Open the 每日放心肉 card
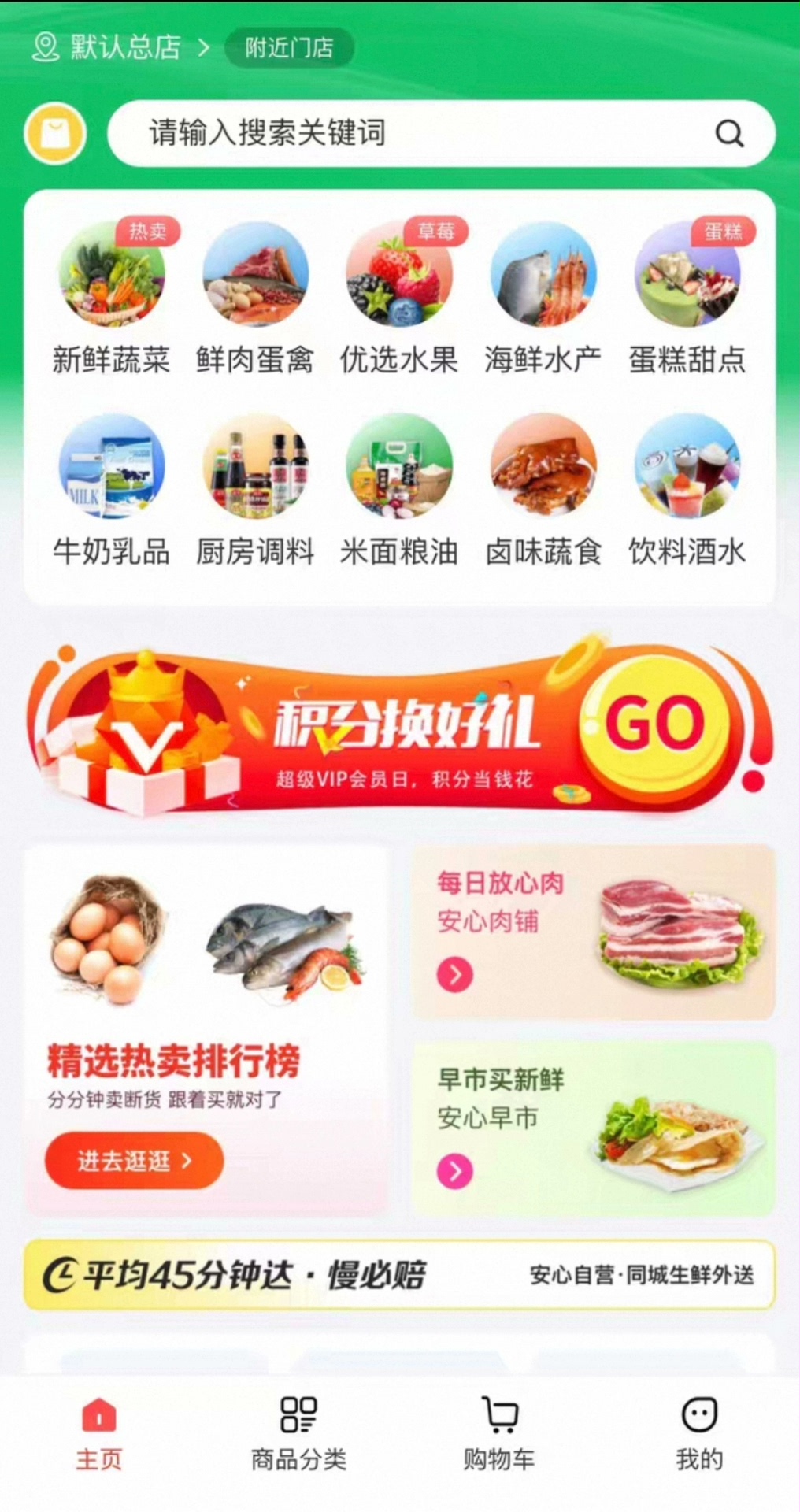 point(594,932)
